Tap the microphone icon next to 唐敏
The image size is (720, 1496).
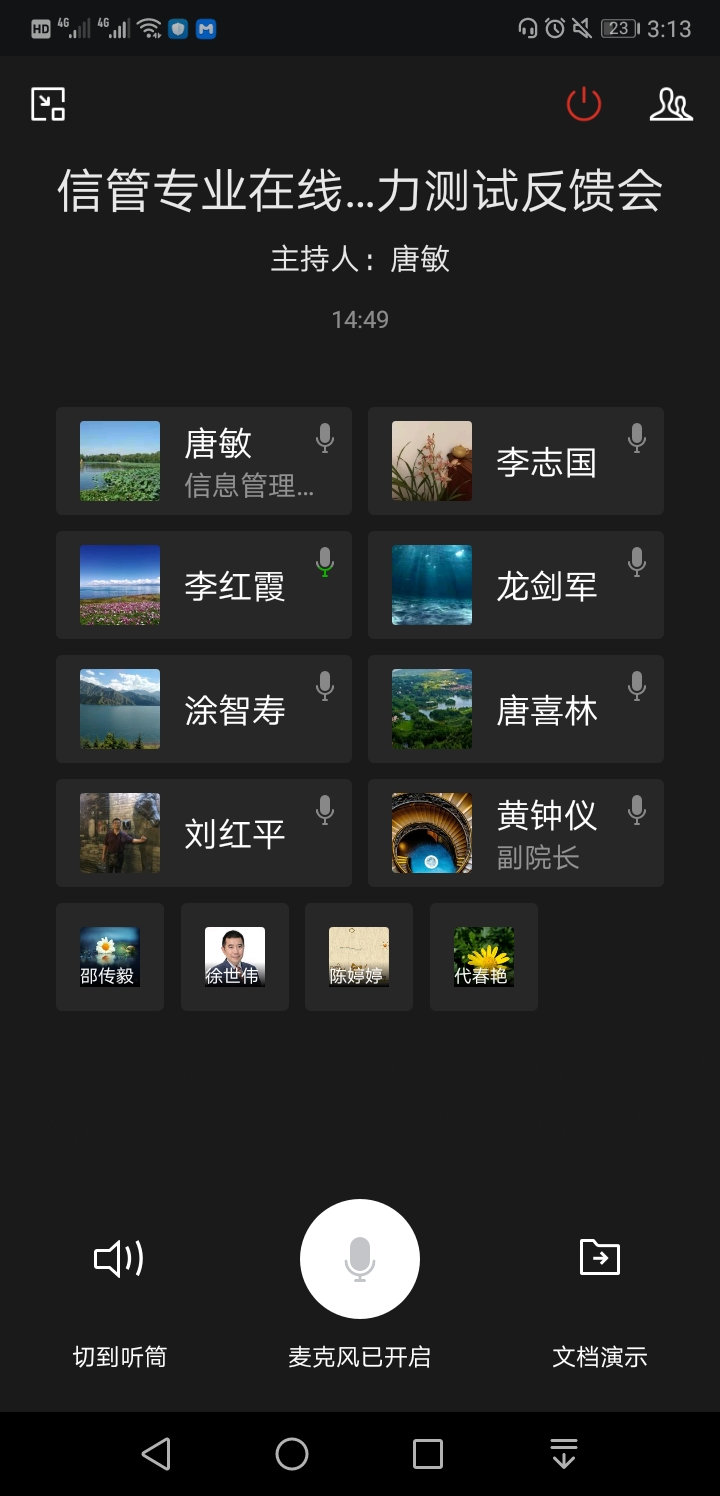324,438
